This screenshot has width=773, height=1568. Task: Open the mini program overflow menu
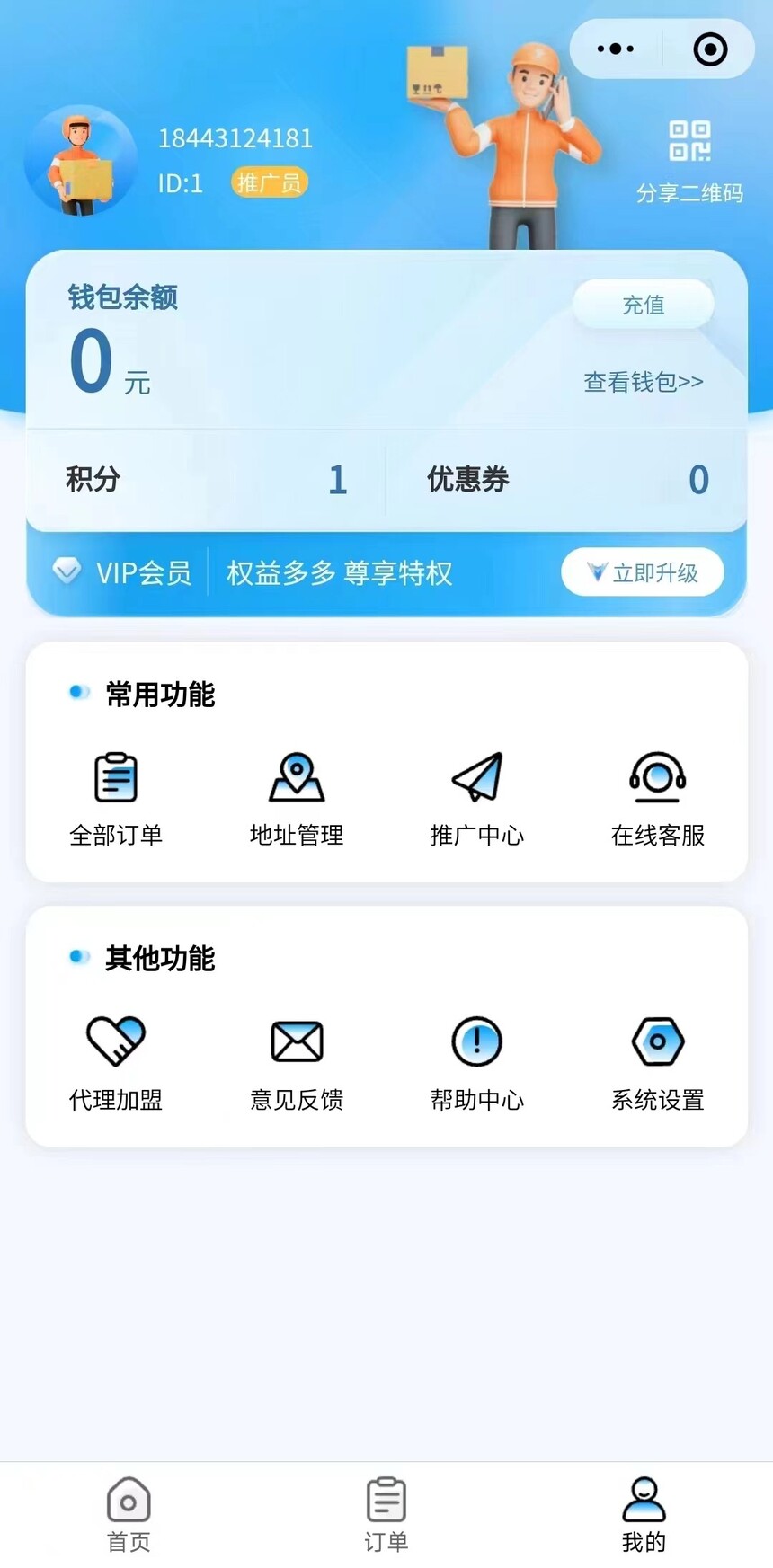[x=616, y=49]
